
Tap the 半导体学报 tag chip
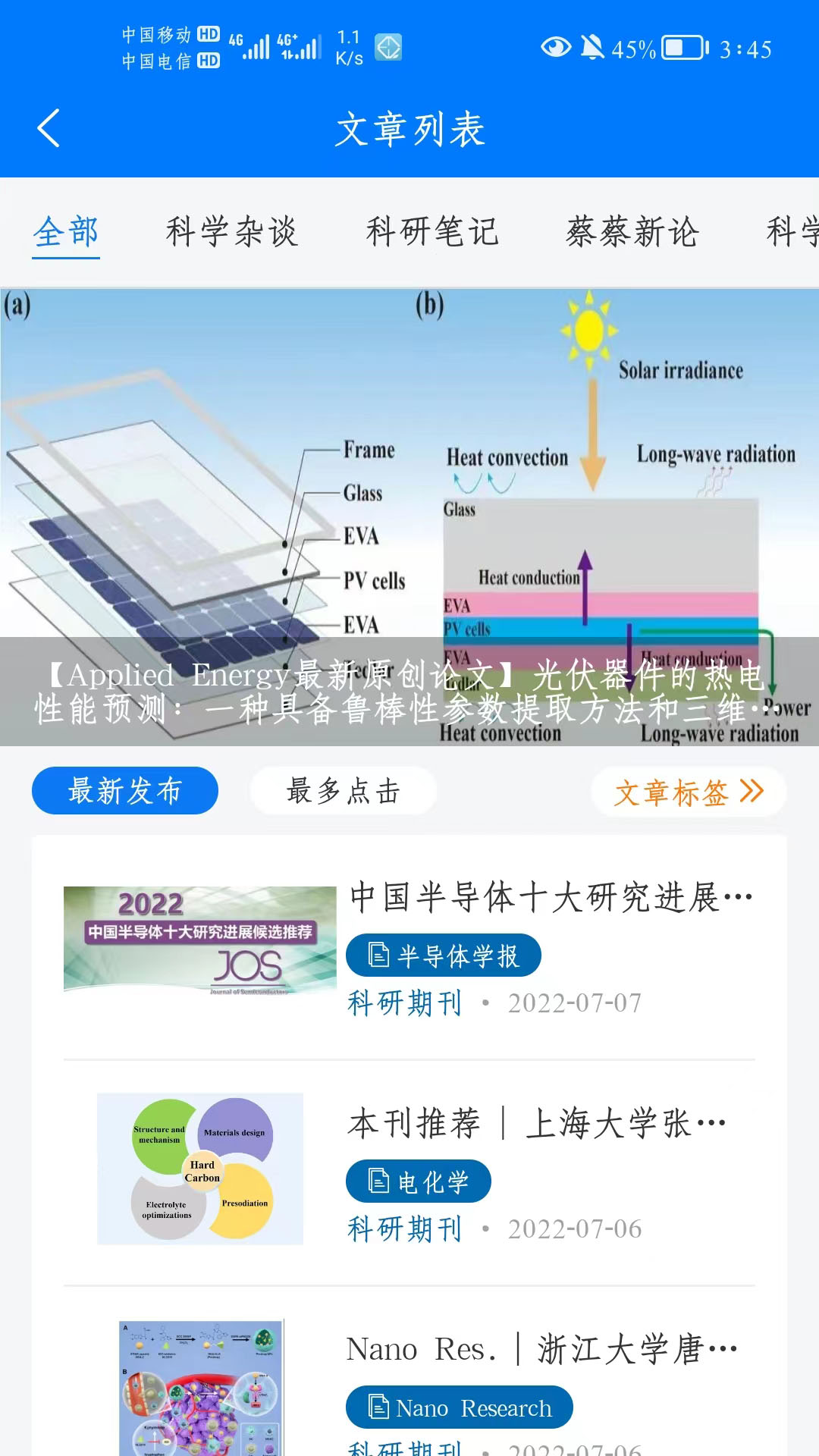tap(444, 955)
